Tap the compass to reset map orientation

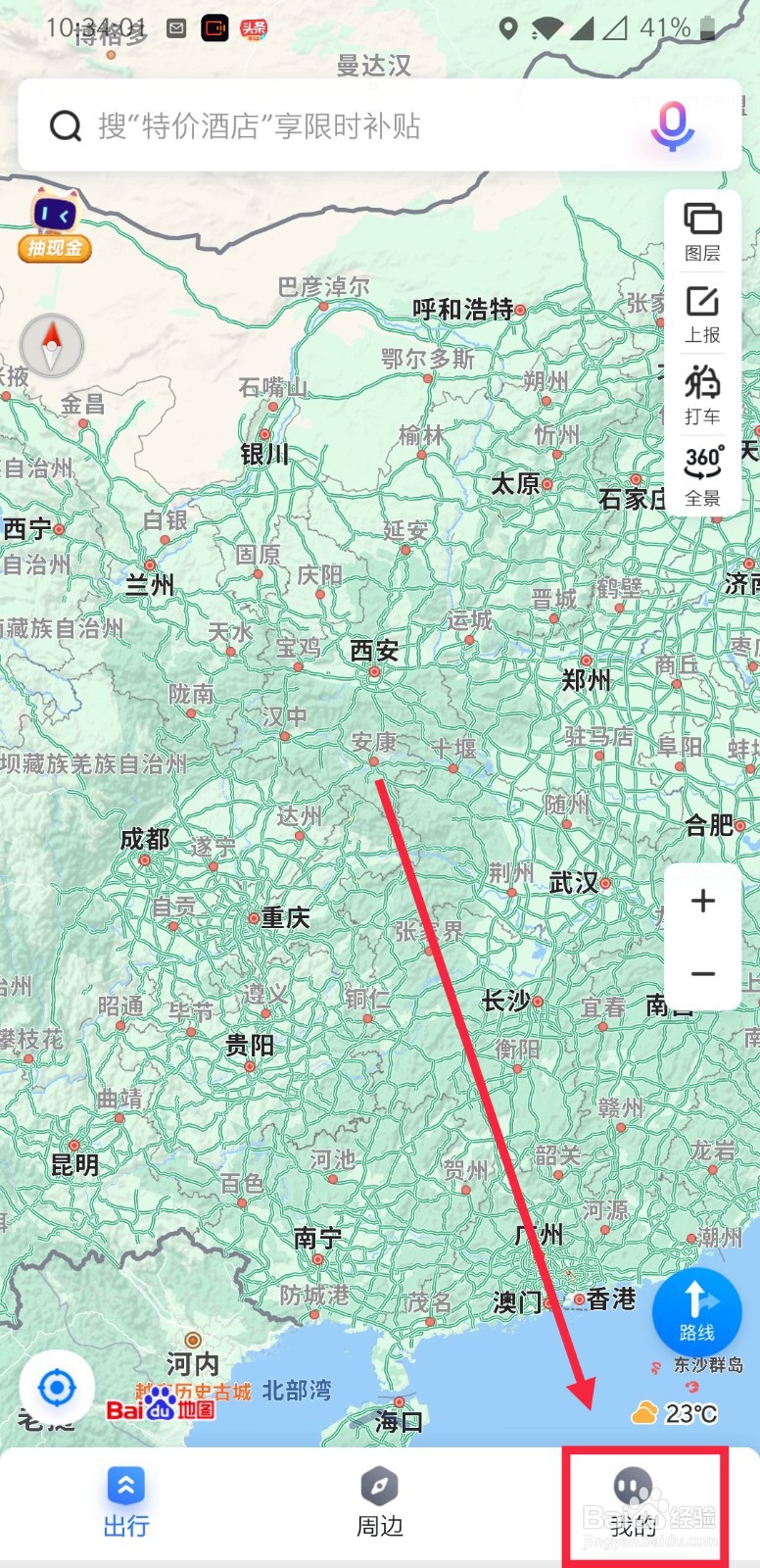[x=51, y=346]
